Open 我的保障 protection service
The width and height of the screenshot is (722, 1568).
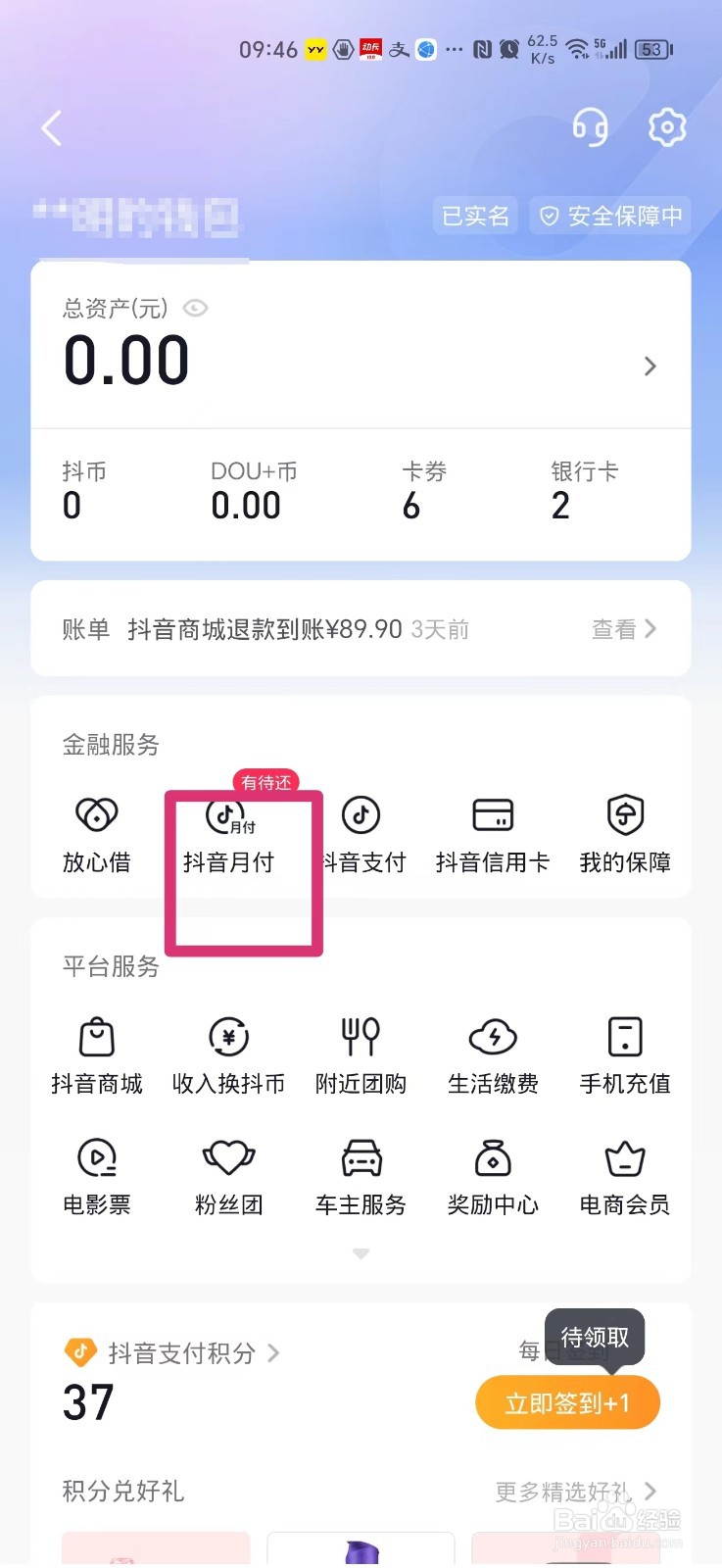pyautogui.click(x=624, y=833)
